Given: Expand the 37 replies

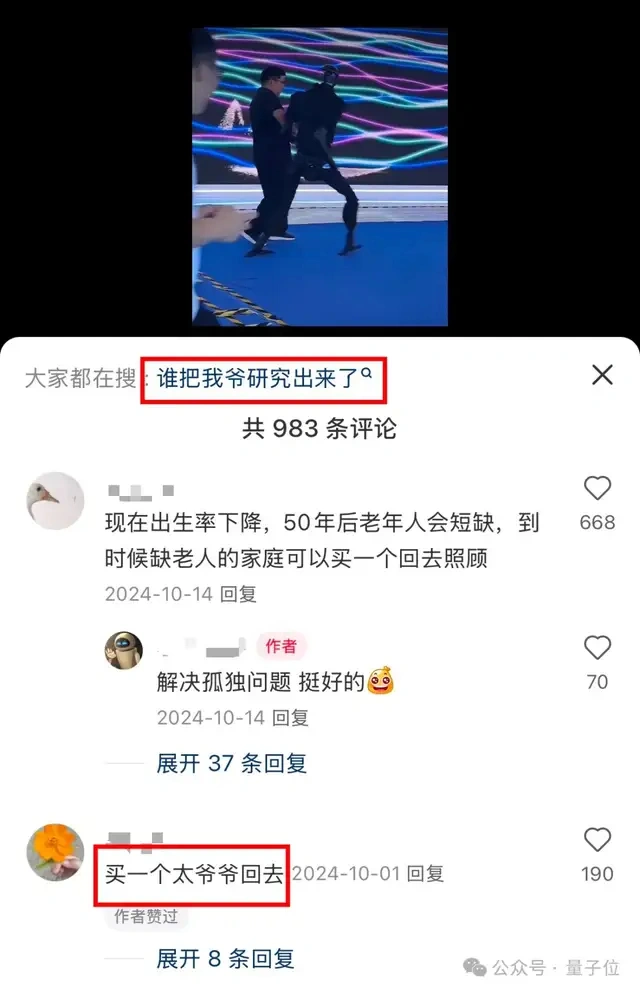Looking at the screenshot, I should [231, 763].
